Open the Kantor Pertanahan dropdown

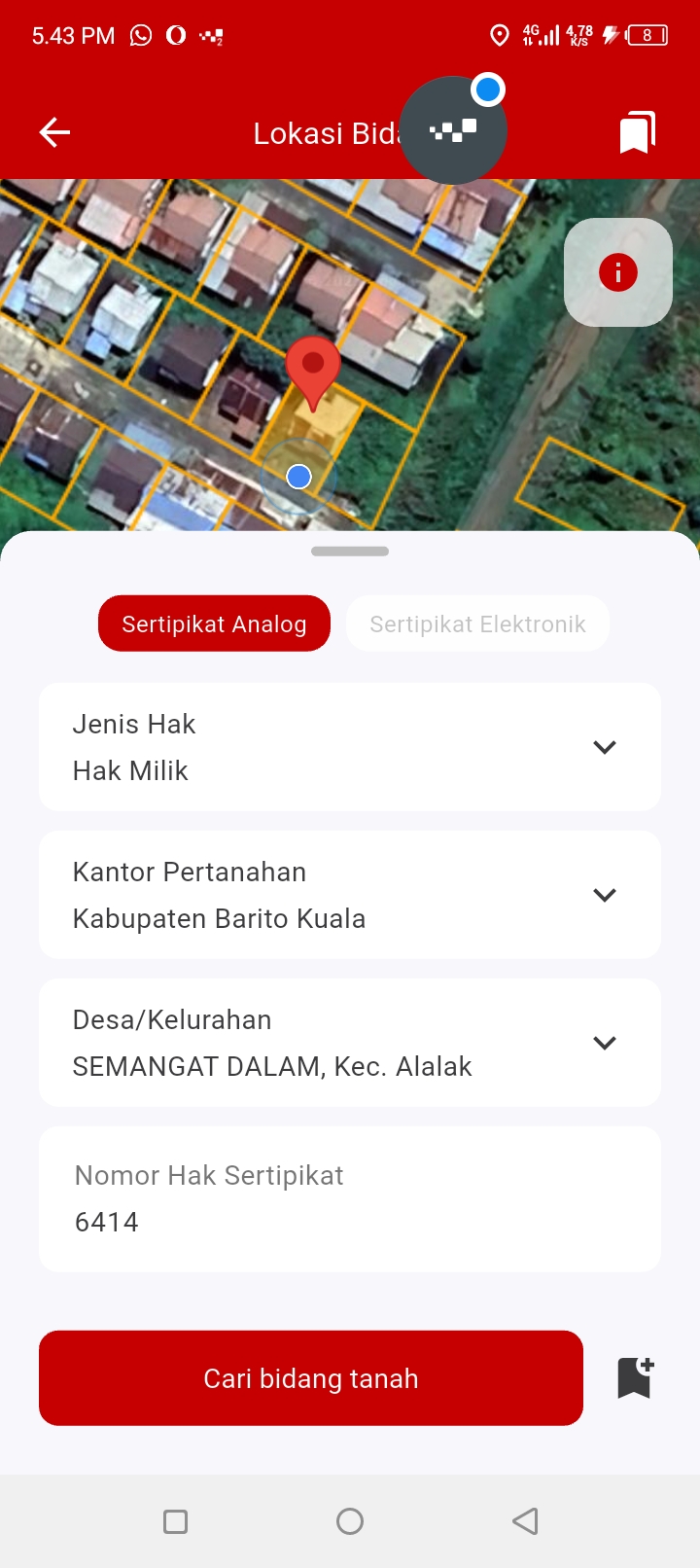(350, 895)
